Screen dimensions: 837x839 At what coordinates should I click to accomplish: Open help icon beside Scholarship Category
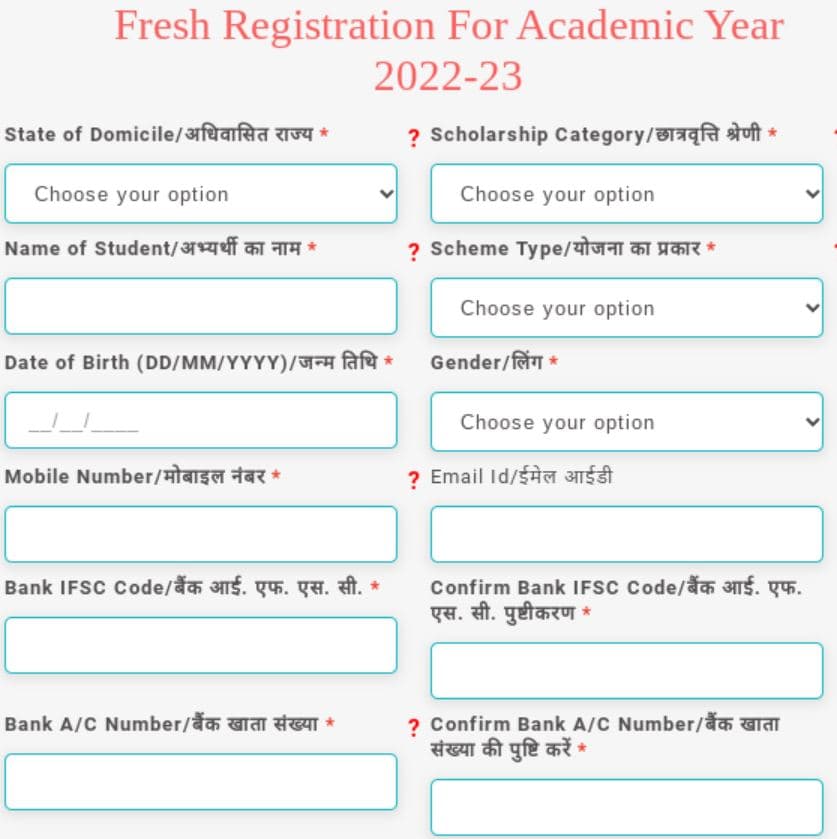(x=414, y=139)
